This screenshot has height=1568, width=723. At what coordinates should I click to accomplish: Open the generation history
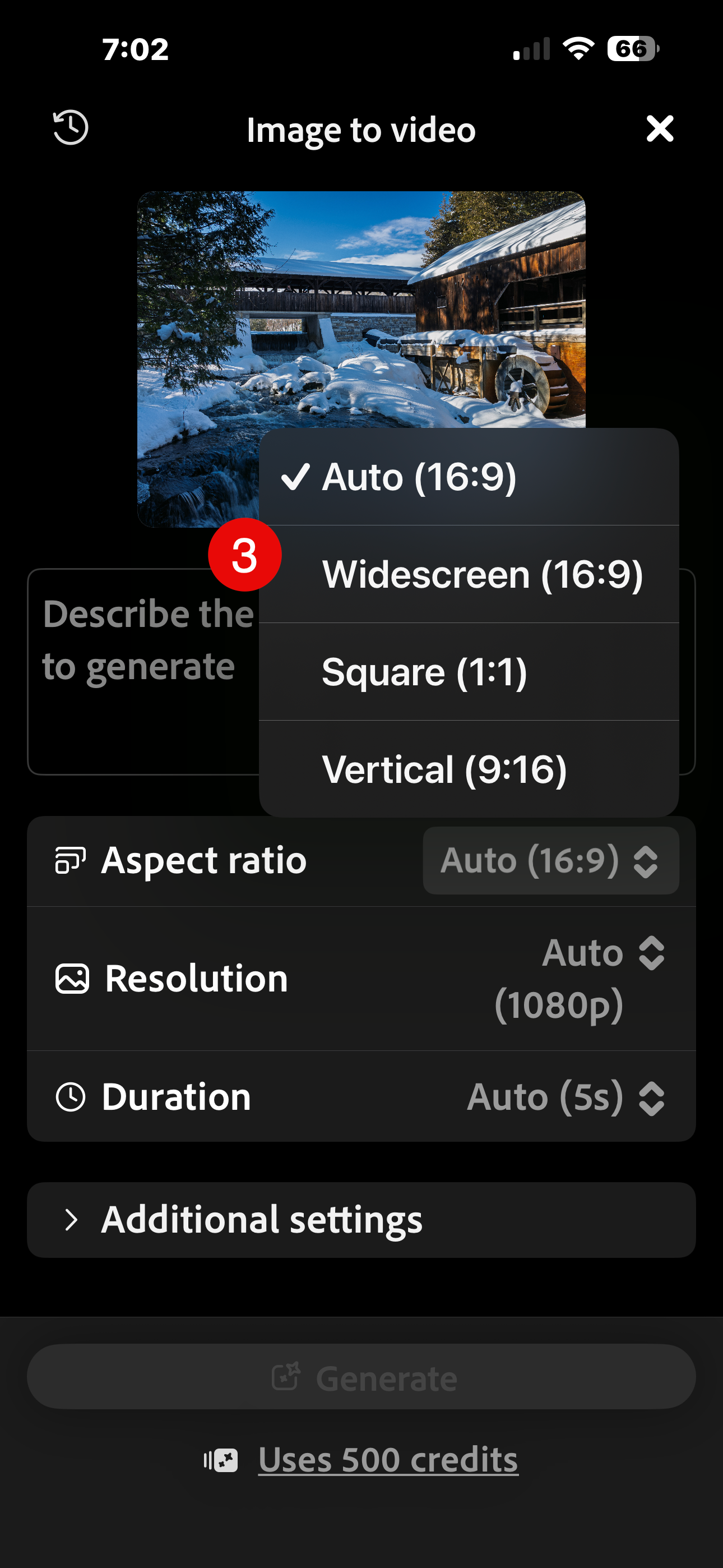[x=71, y=128]
